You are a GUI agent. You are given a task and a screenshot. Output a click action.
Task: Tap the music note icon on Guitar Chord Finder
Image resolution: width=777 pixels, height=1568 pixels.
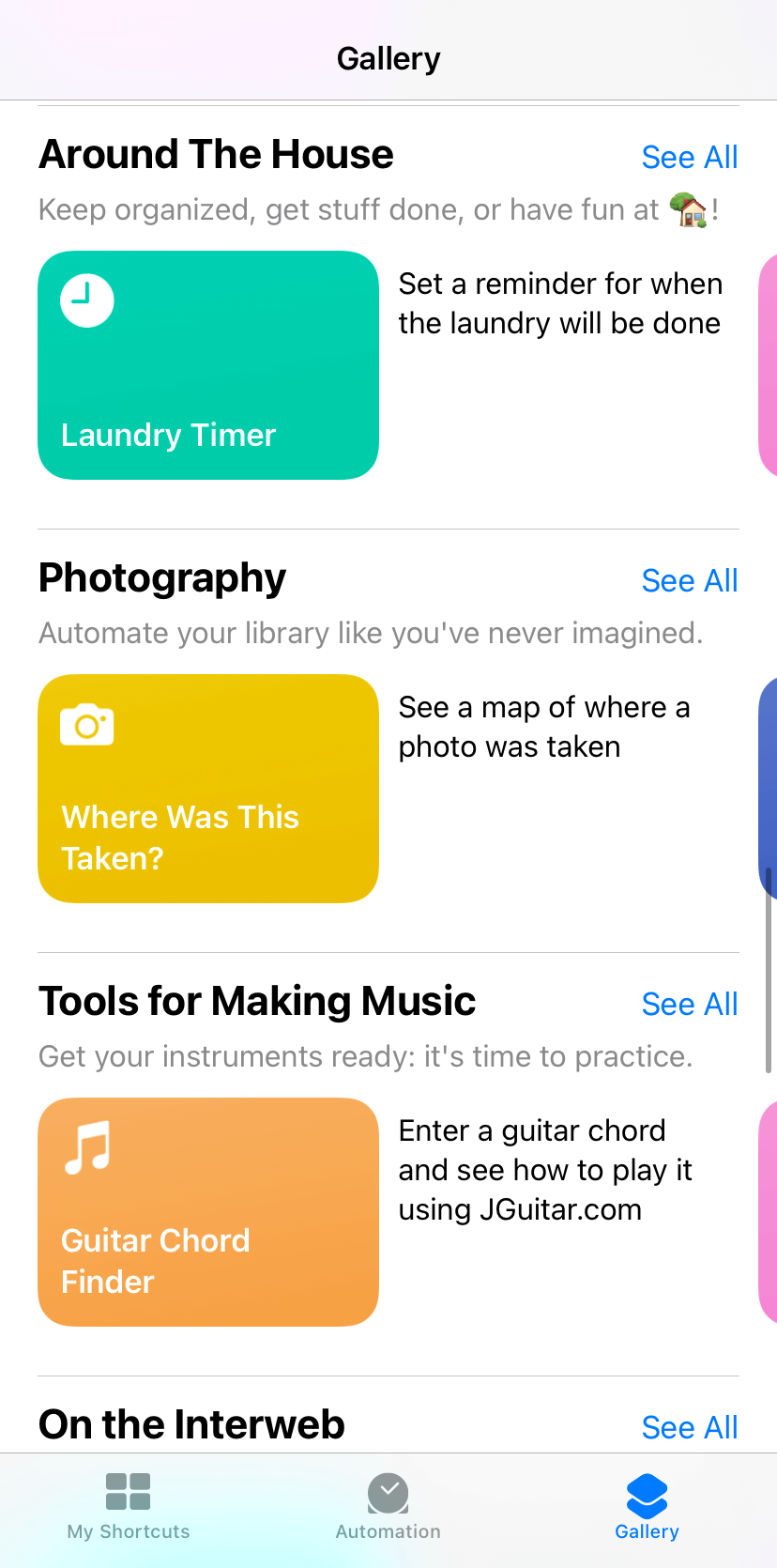click(x=86, y=1146)
